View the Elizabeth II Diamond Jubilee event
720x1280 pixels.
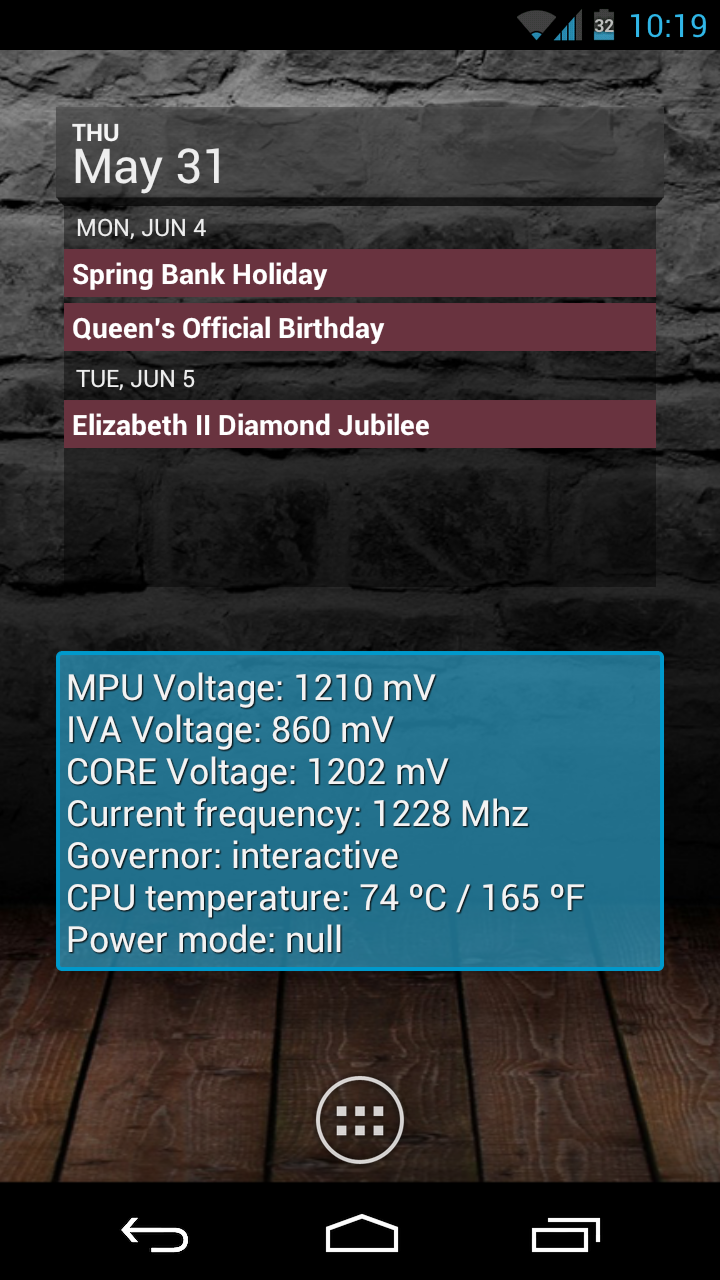pyautogui.click(x=360, y=425)
